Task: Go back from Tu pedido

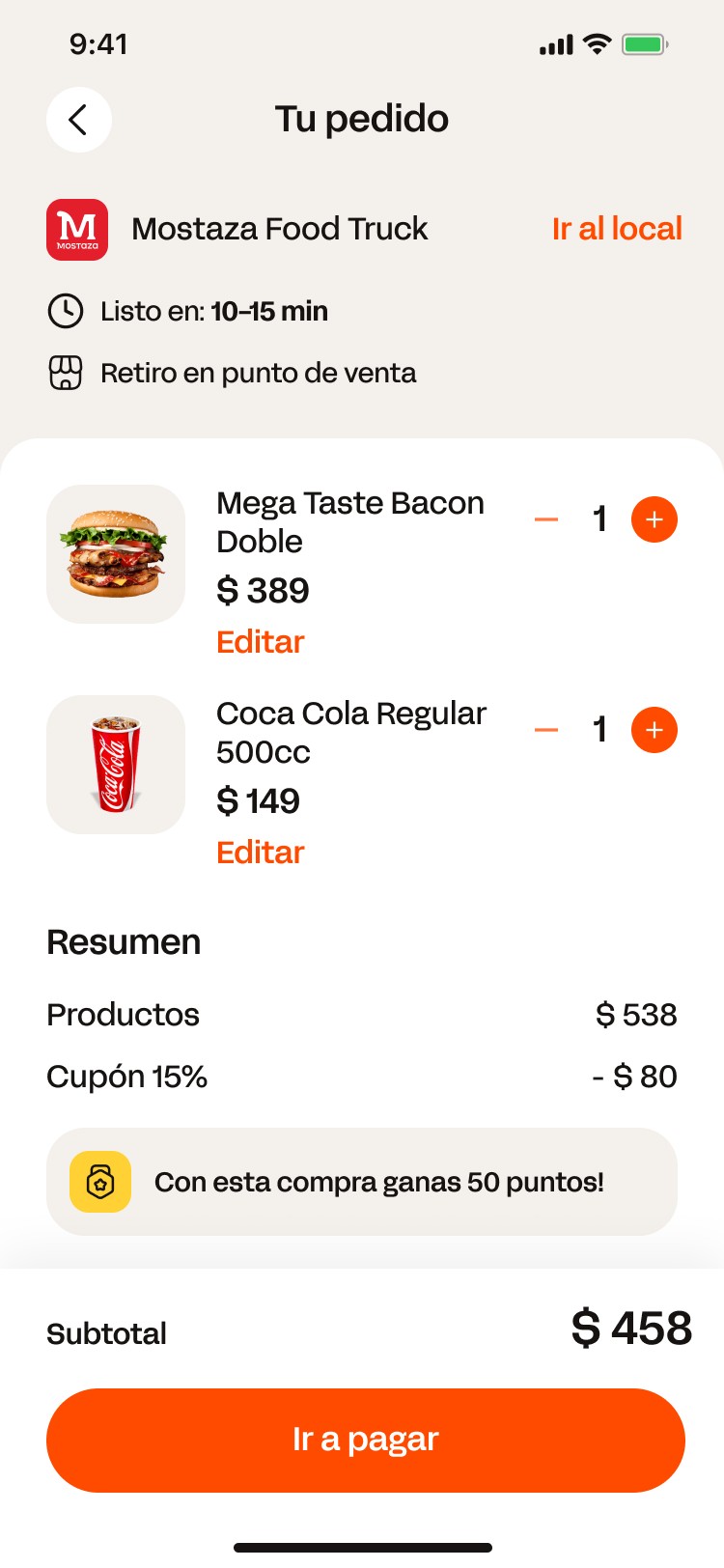Action: point(79,120)
